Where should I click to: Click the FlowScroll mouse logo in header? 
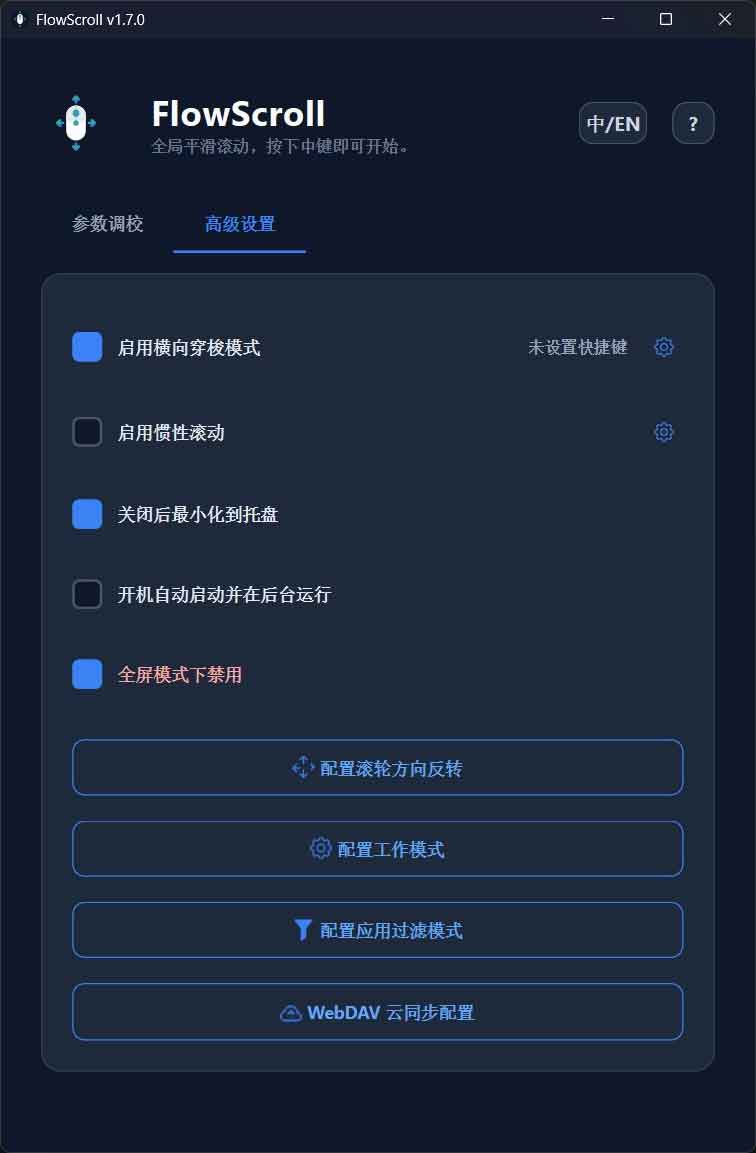[x=76, y=123]
